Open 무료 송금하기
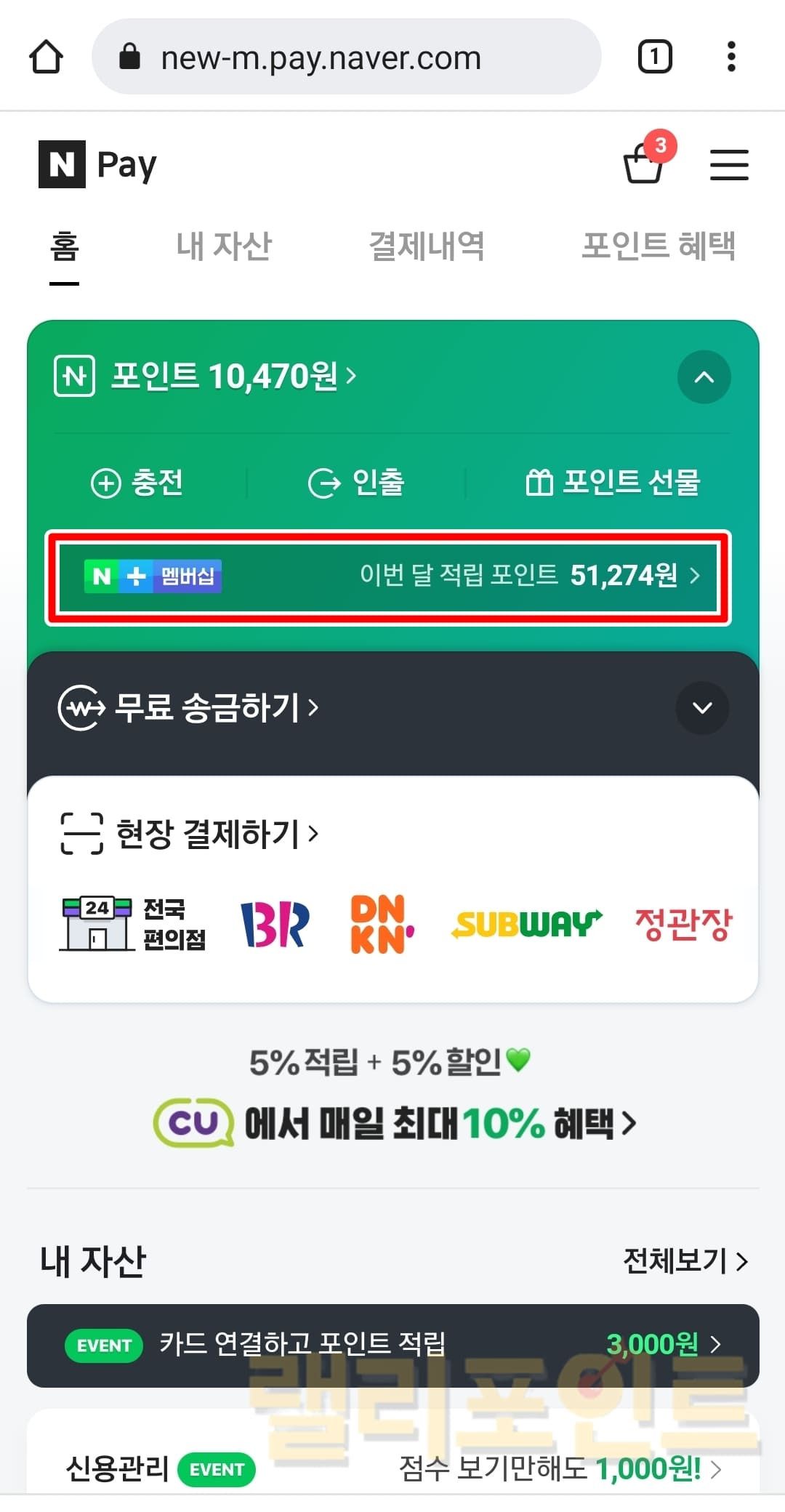This screenshot has height=1512, width=785. 207,707
